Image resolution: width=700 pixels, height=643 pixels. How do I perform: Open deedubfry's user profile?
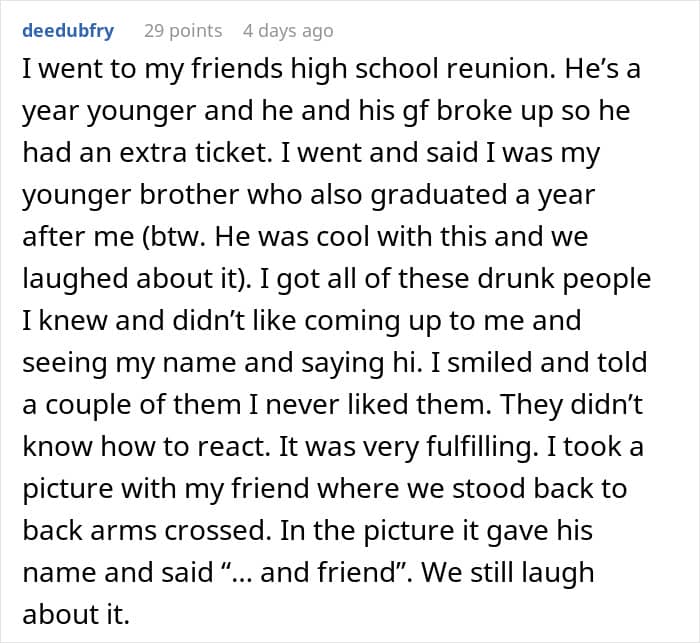(x=68, y=31)
